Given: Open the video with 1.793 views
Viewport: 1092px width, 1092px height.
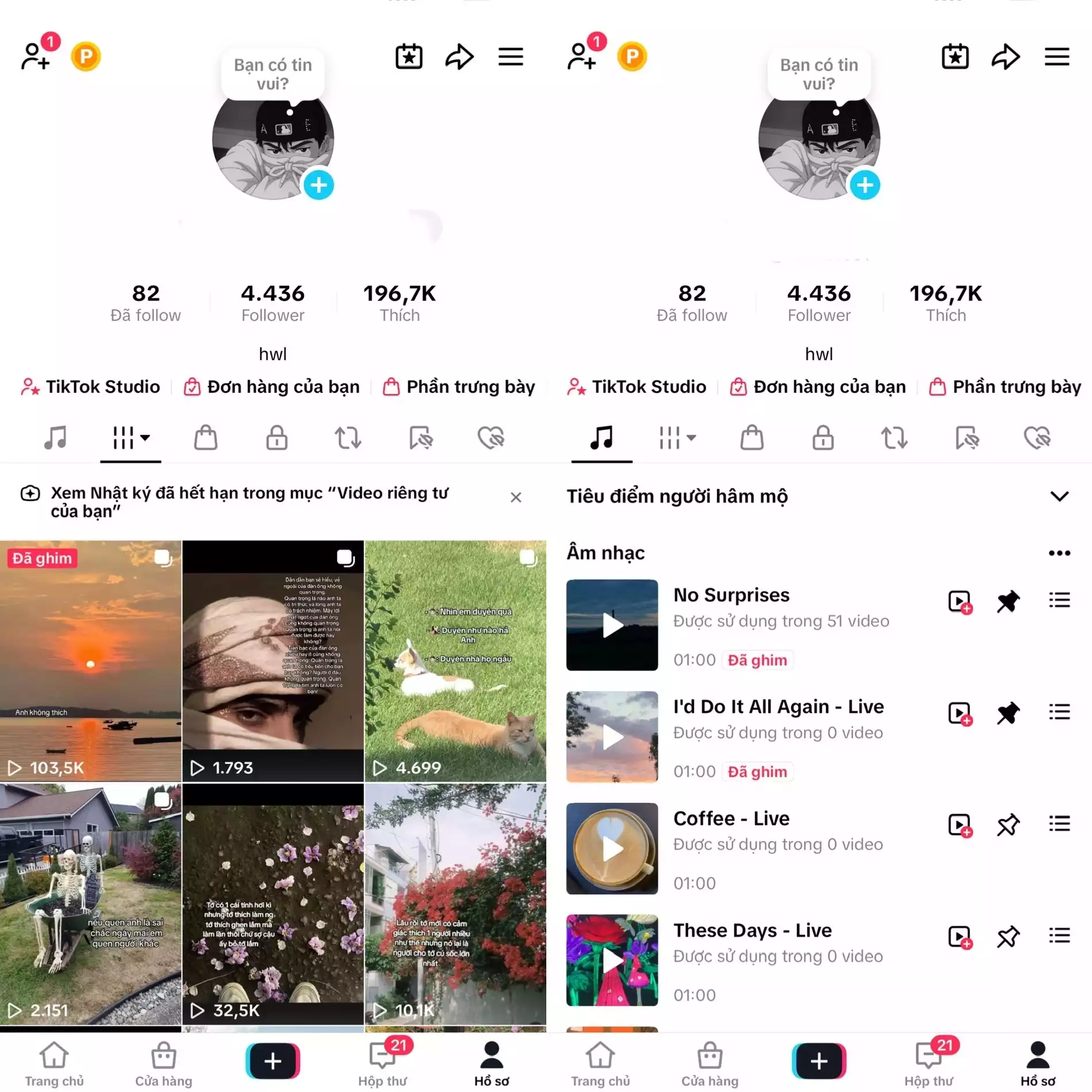Looking at the screenshot, I should 273,660.
